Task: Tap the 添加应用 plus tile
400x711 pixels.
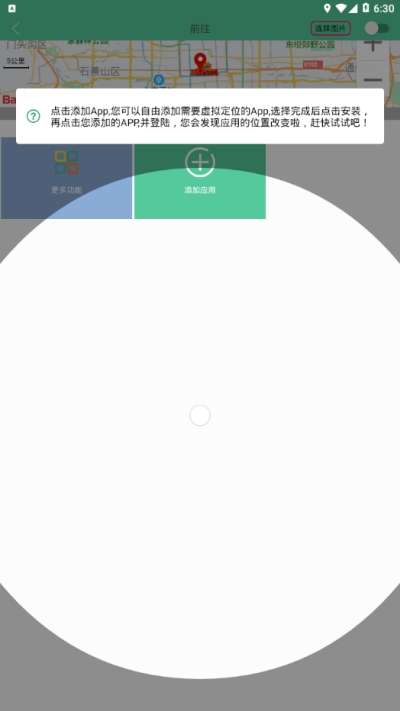Action: pyautogui.click(x=200, y=178)
